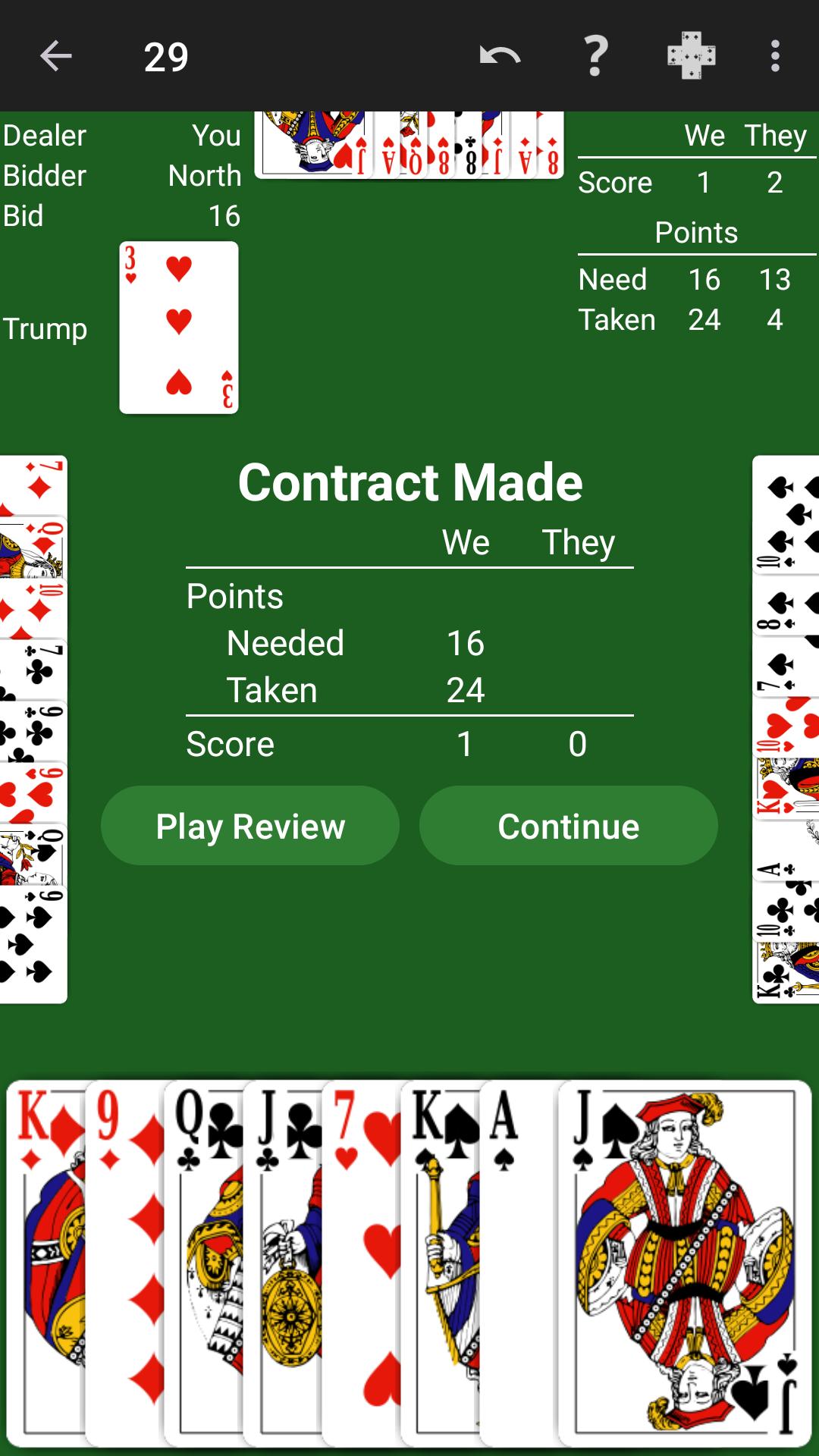The width and height of the screenshot is (819, 1456).
Task: Undo the last move
Action: 500,56
